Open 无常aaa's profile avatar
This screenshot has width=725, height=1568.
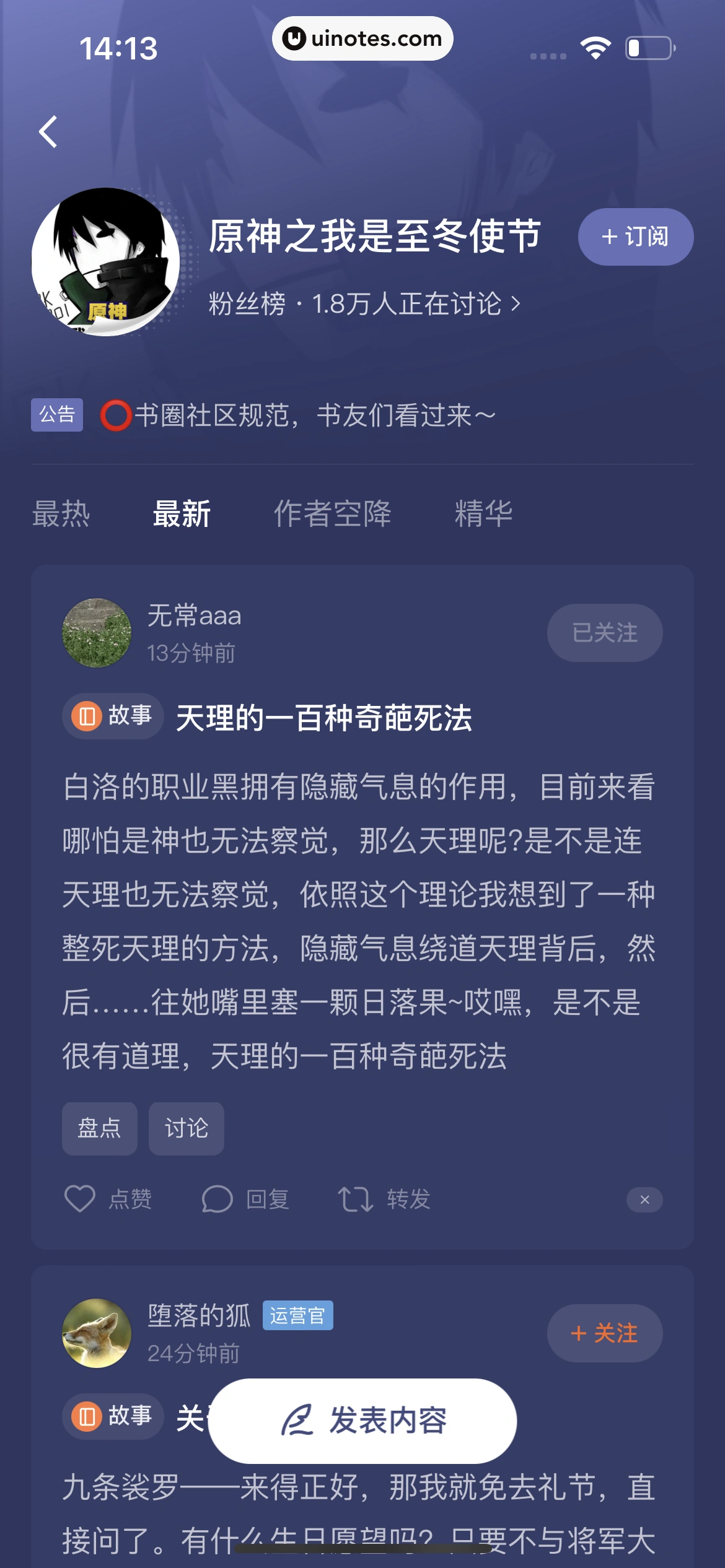click(x=97, y=632)
